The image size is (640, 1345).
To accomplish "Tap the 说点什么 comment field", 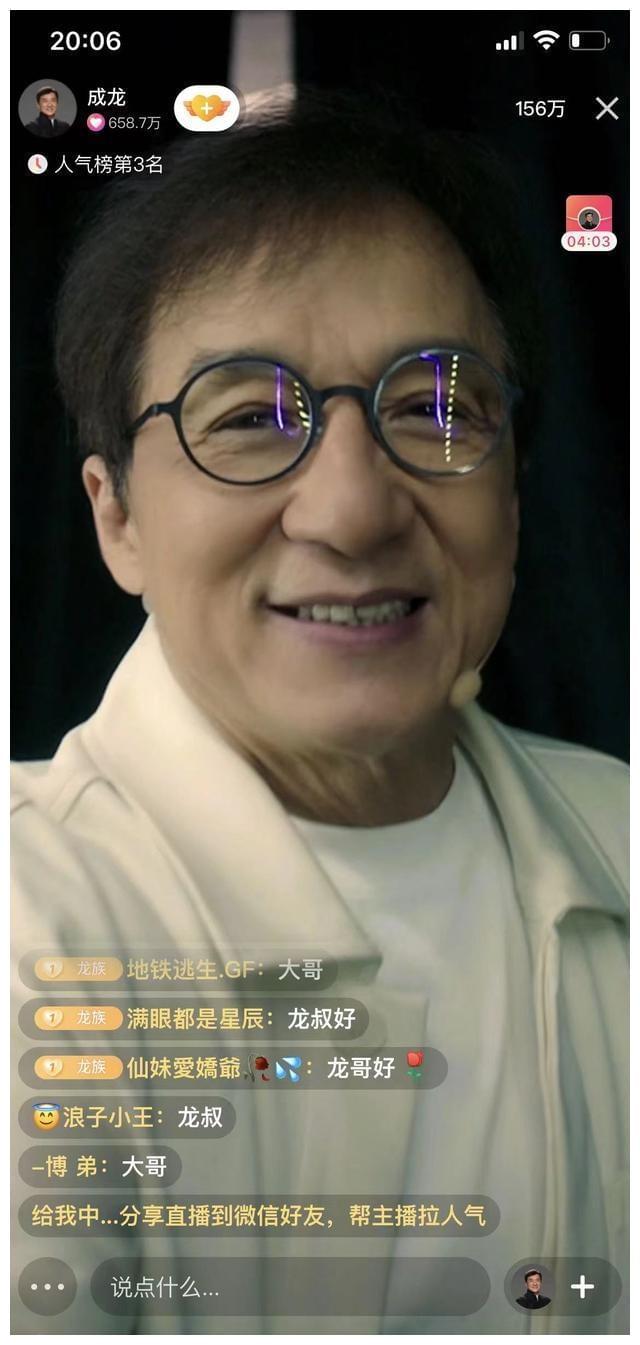I will [290, 1287].
